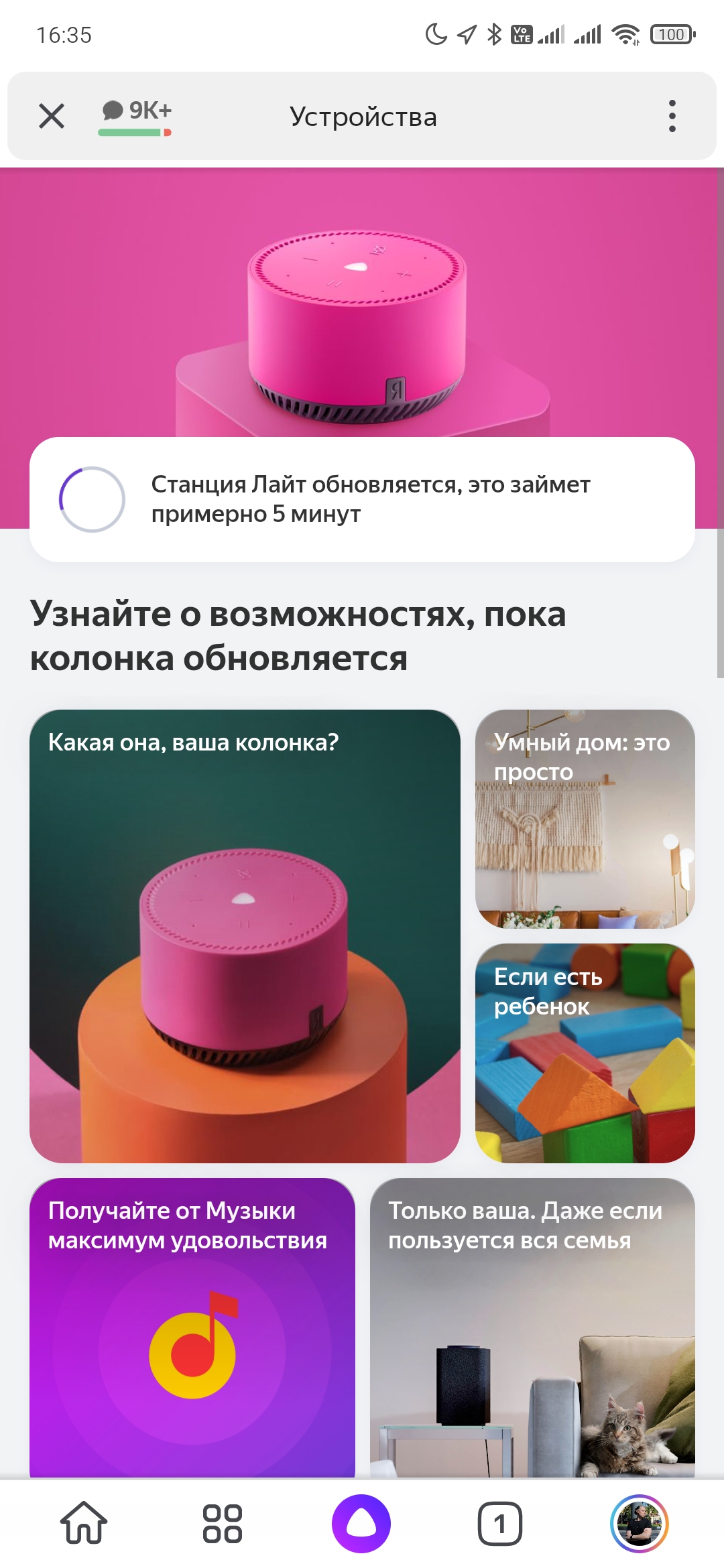The width and height of the screenshot is (724, 1568).
Task: Close the Устройства page
Action: click(x=52, y=116)
